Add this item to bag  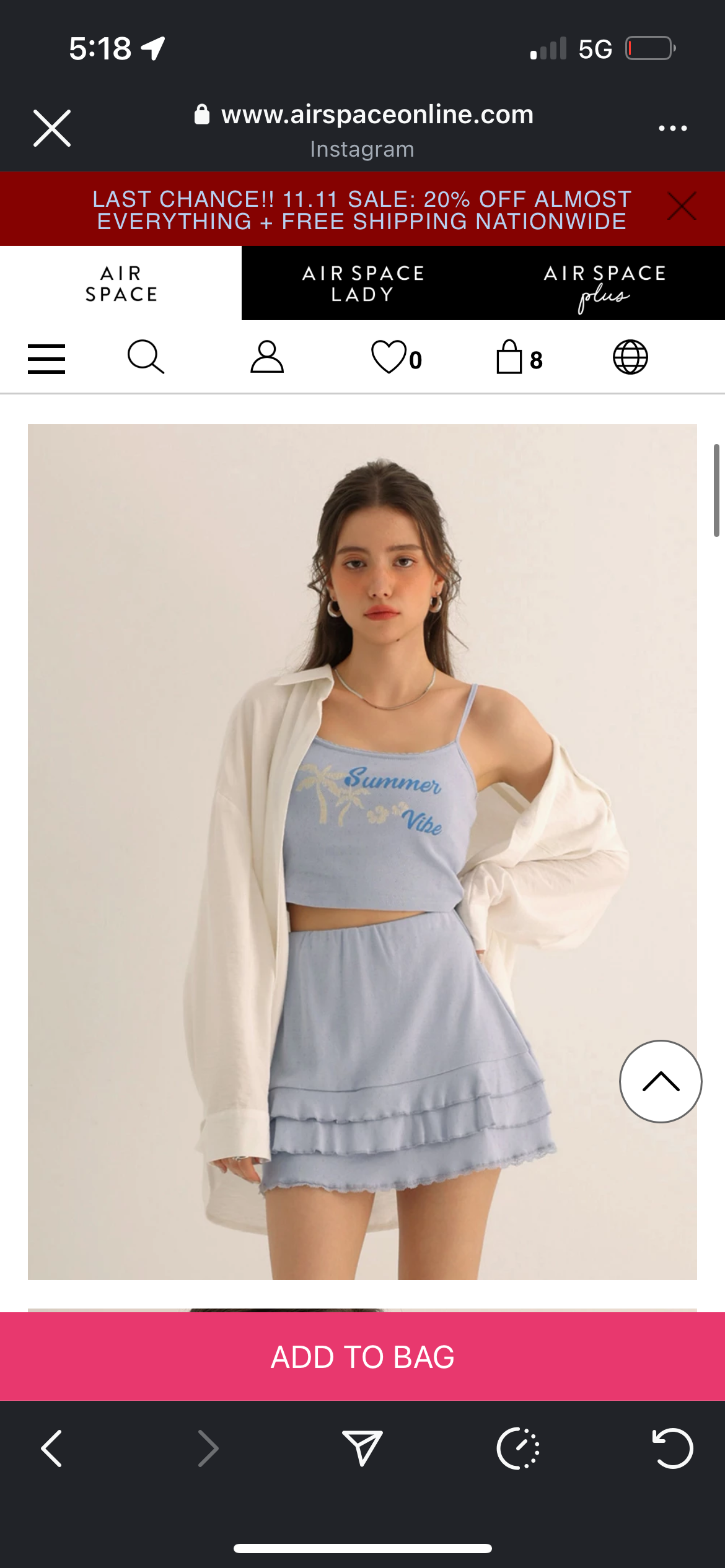362,1356
